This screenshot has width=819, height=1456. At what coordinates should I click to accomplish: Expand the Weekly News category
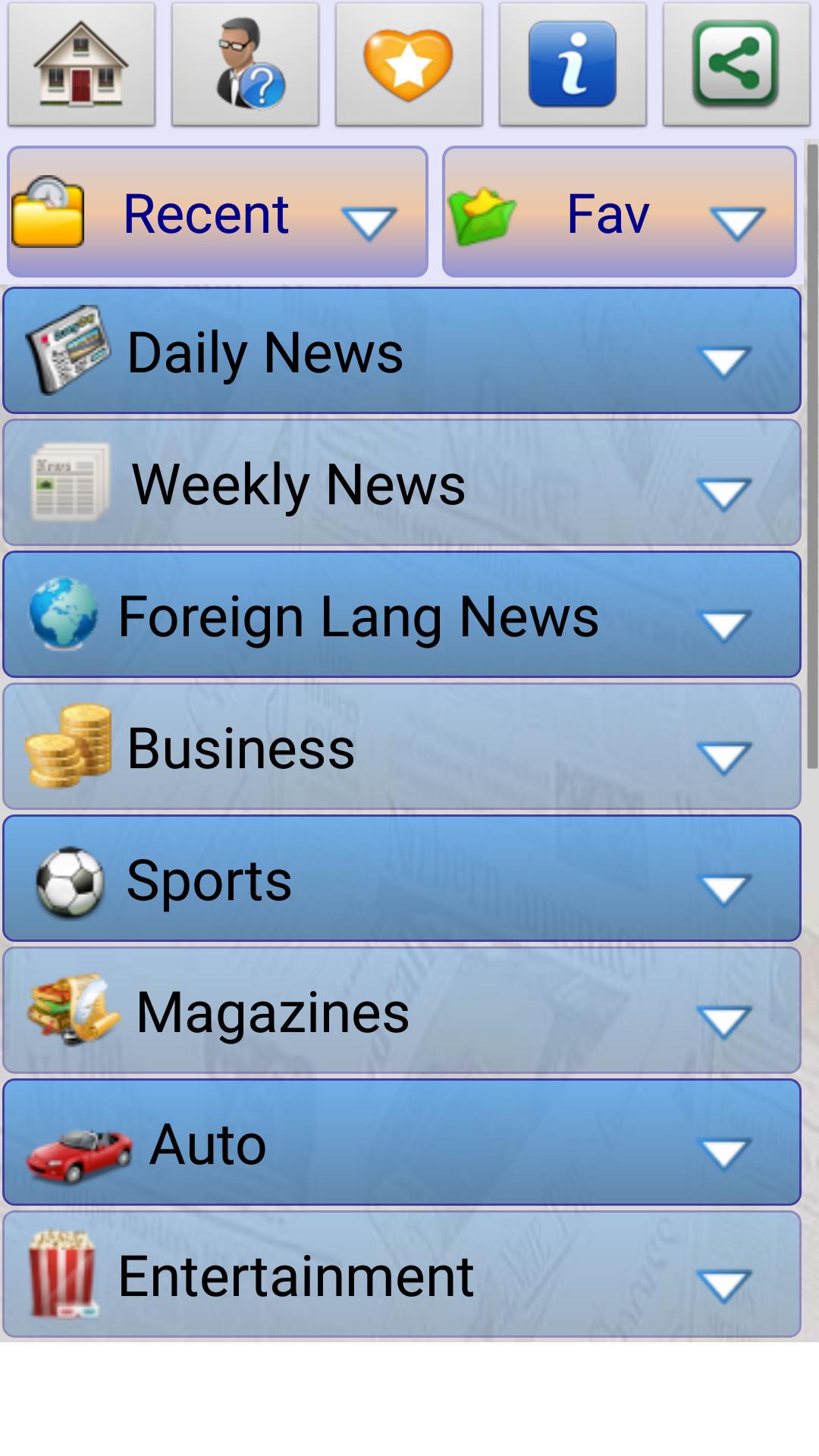pos(402,483)
